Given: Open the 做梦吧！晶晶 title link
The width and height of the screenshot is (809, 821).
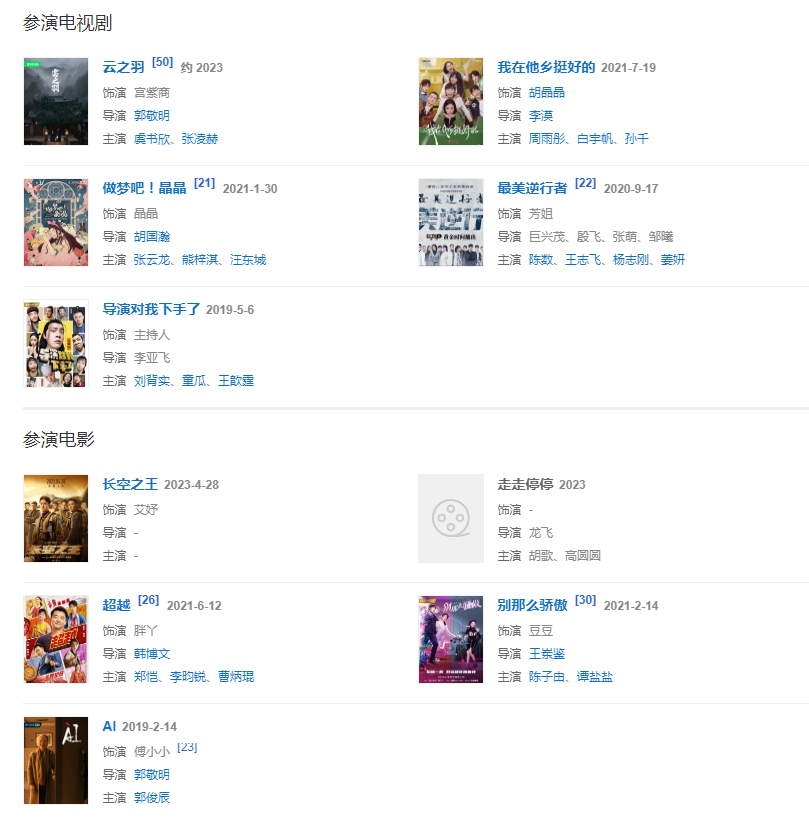Looking at the screenshot, I should click(144, 189).
